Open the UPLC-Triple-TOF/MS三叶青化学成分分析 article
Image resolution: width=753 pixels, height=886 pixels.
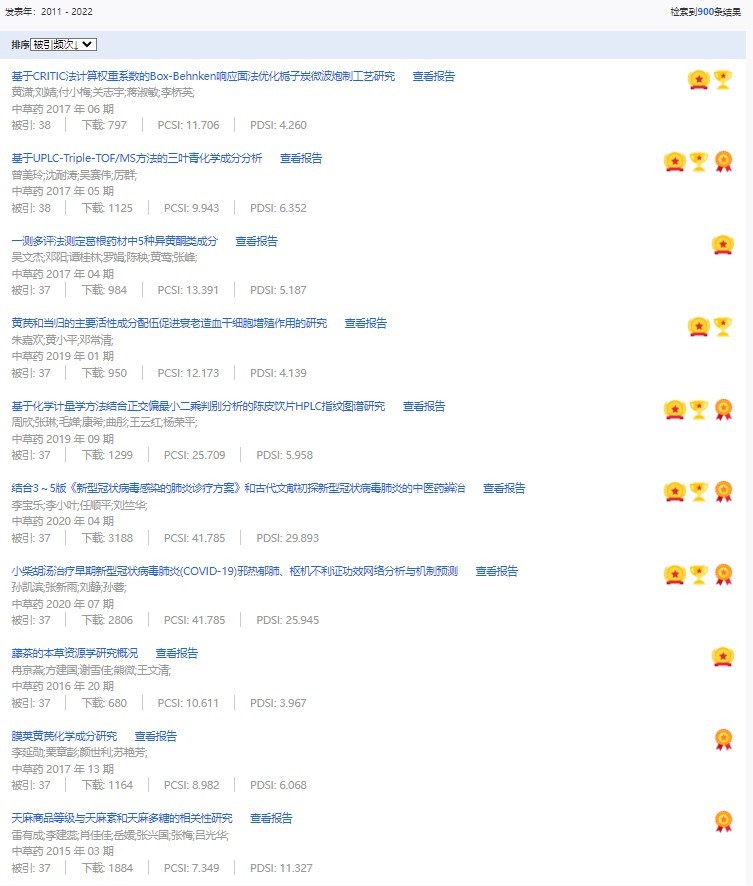(137, 158)
